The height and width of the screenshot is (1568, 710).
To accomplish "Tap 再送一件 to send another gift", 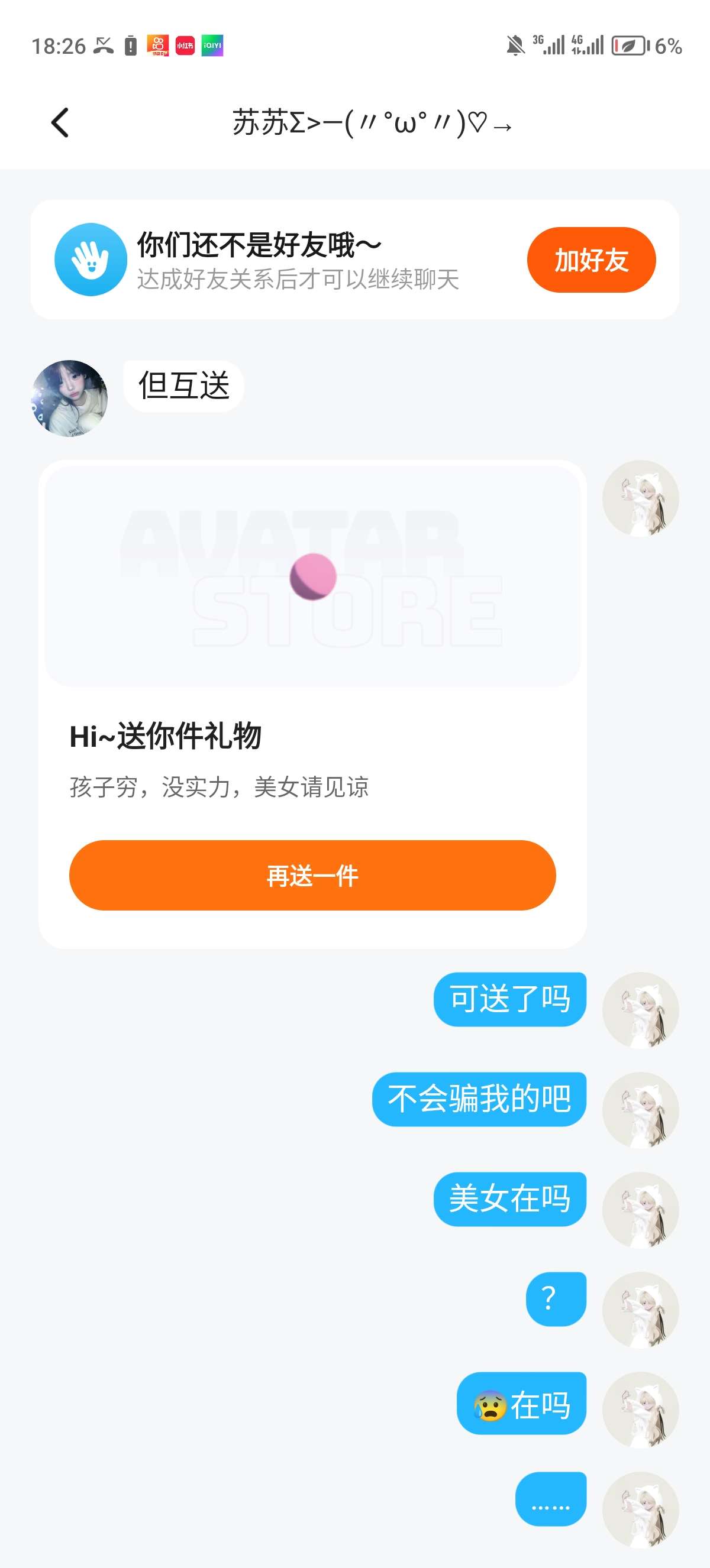I will (312, 875).
